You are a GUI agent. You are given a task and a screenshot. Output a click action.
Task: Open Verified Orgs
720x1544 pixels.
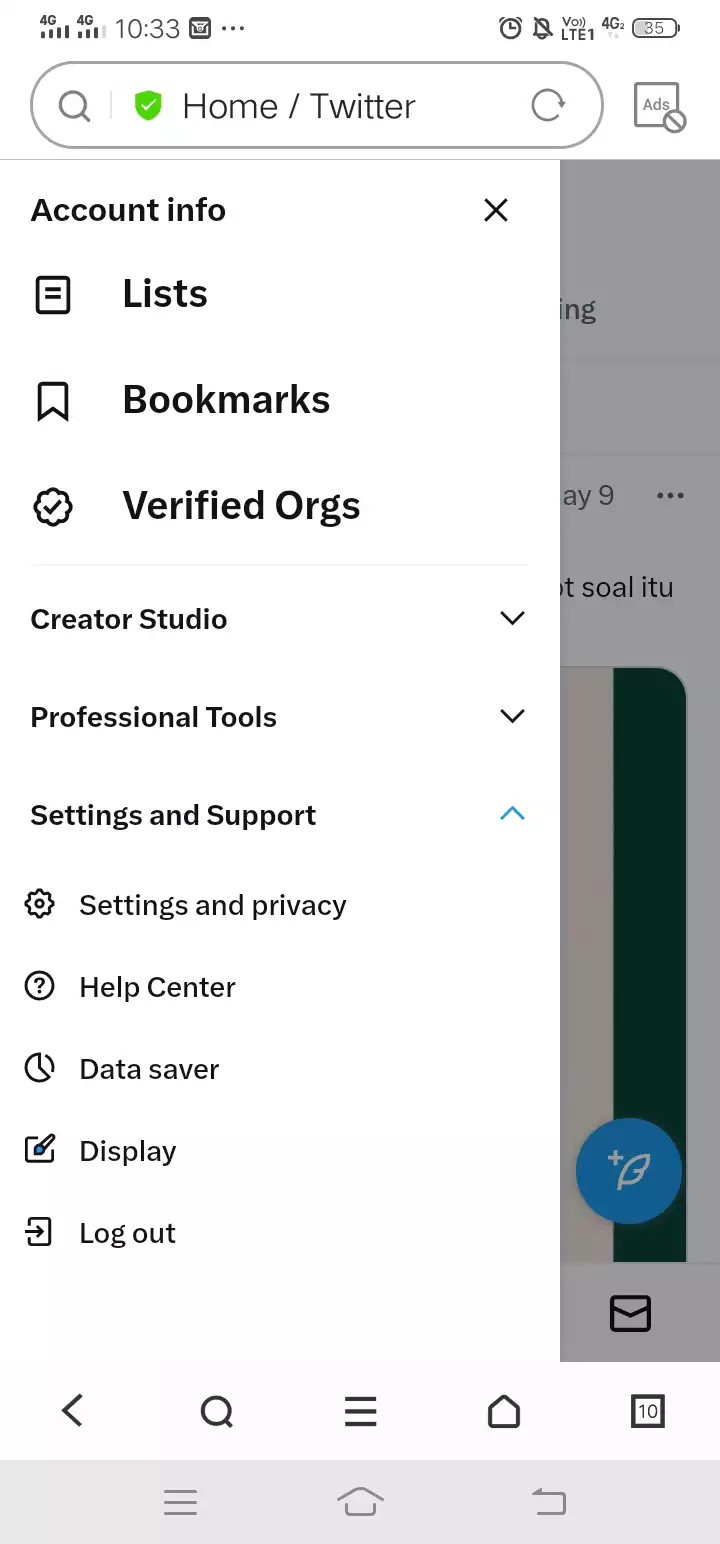coord(280,506)
